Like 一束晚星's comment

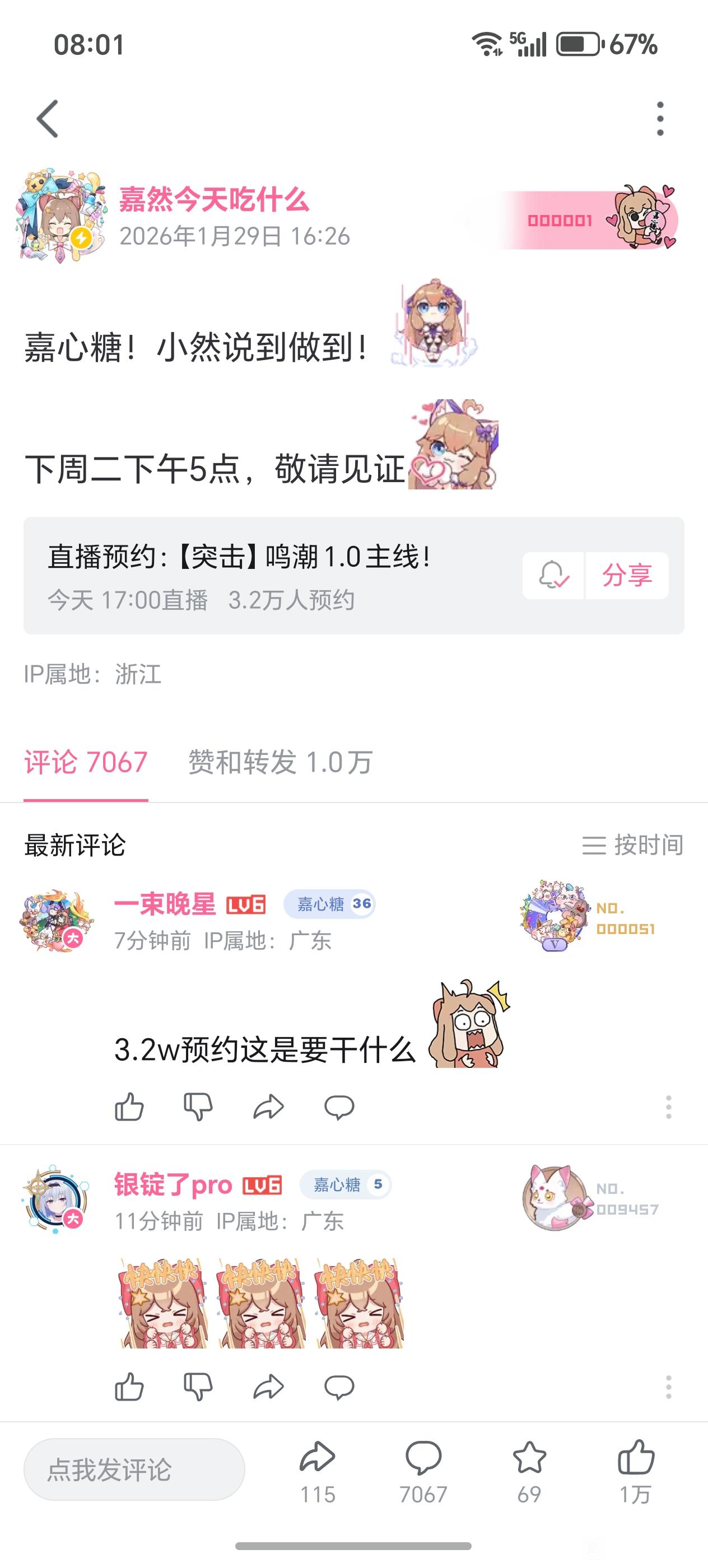pos(129,1107)
